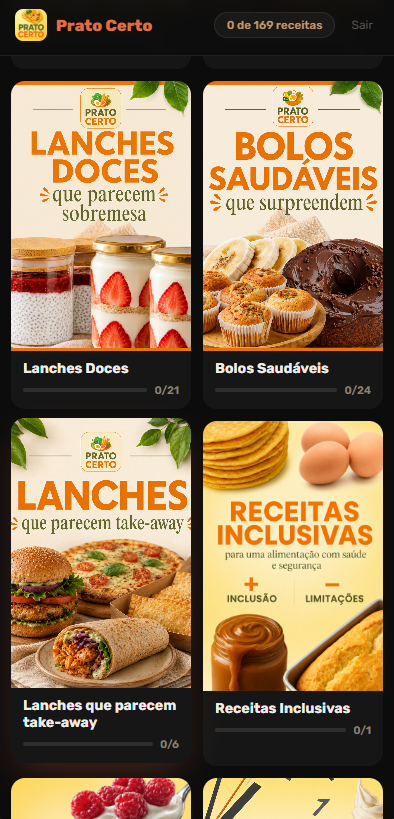Tap the Prato Certo logo in header
The height and width of the screenshot is (819, 394).
pos(31,25)
